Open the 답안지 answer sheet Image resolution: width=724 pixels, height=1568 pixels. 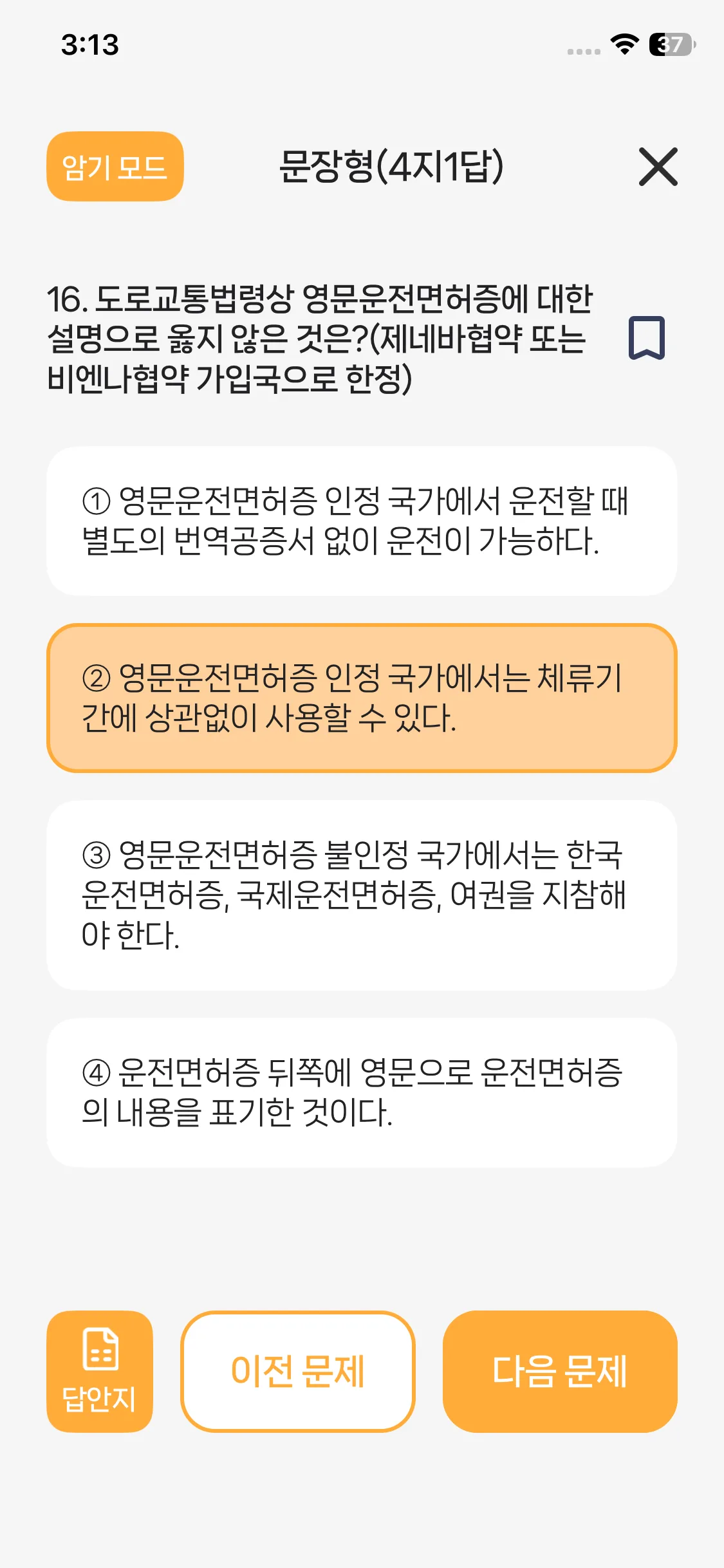tap(100, 1371)
